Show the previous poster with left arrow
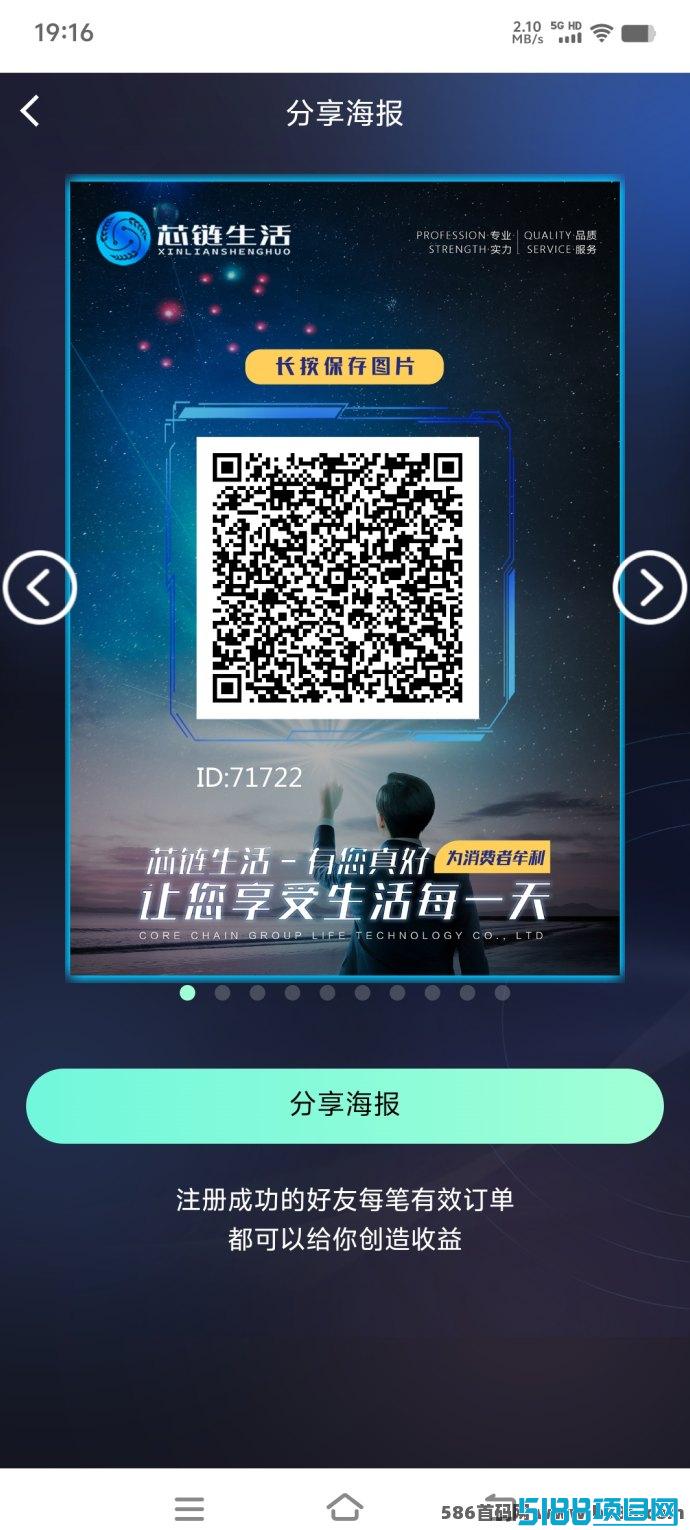Image resolution: width=690 pixels, height=1530 pixels. (x=40, y=588)
